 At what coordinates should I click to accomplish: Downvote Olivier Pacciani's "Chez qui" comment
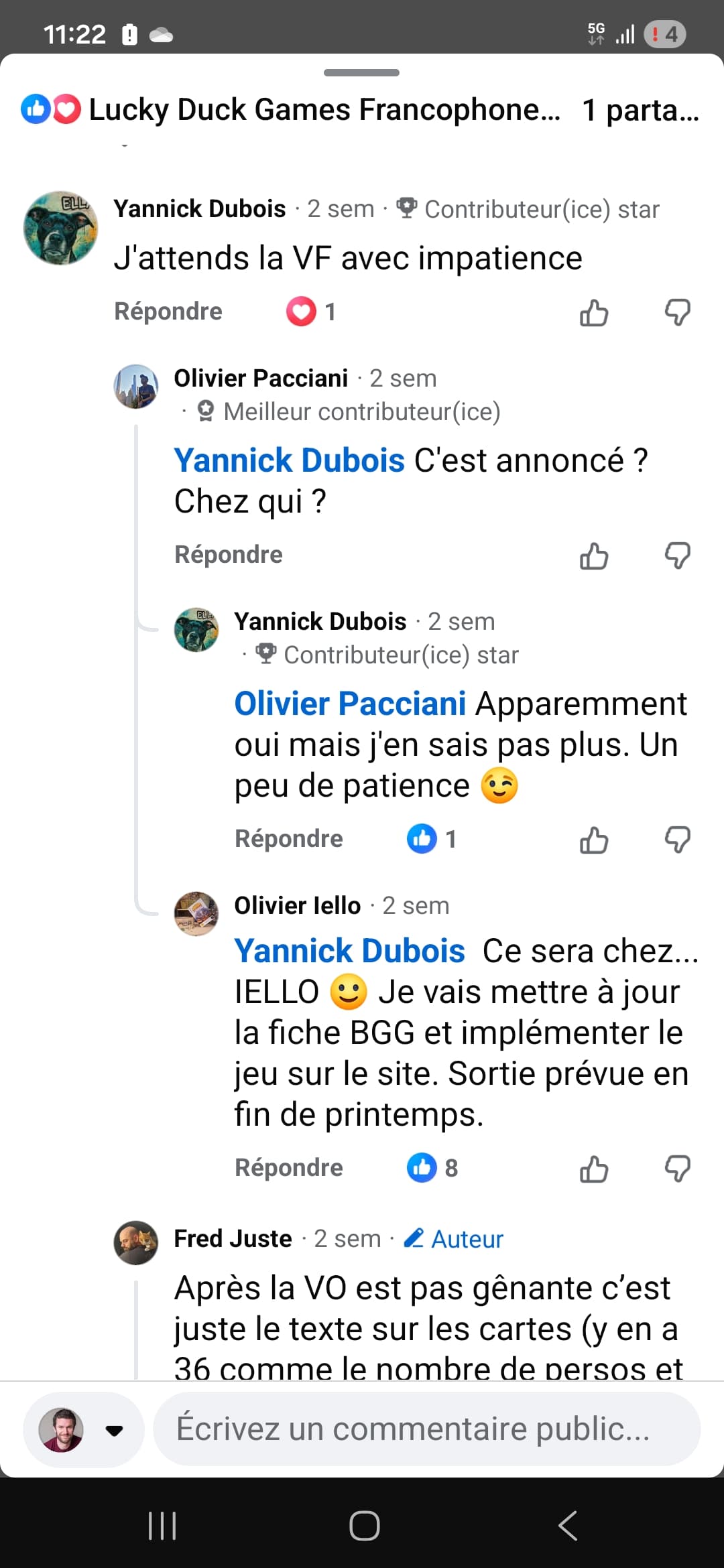coord(677,556)
